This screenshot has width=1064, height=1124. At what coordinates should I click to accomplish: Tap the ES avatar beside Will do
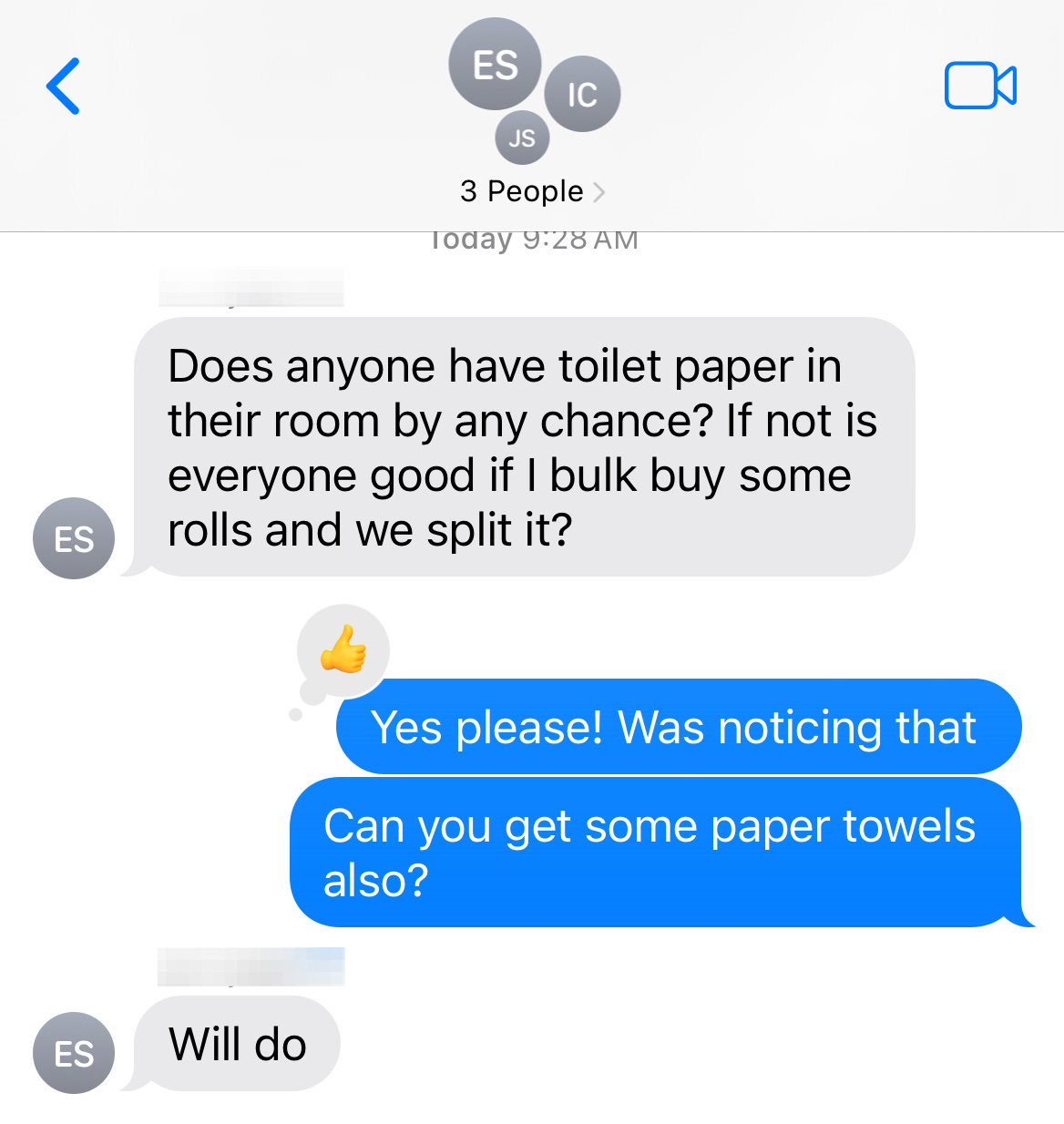tap(74, 1053)
